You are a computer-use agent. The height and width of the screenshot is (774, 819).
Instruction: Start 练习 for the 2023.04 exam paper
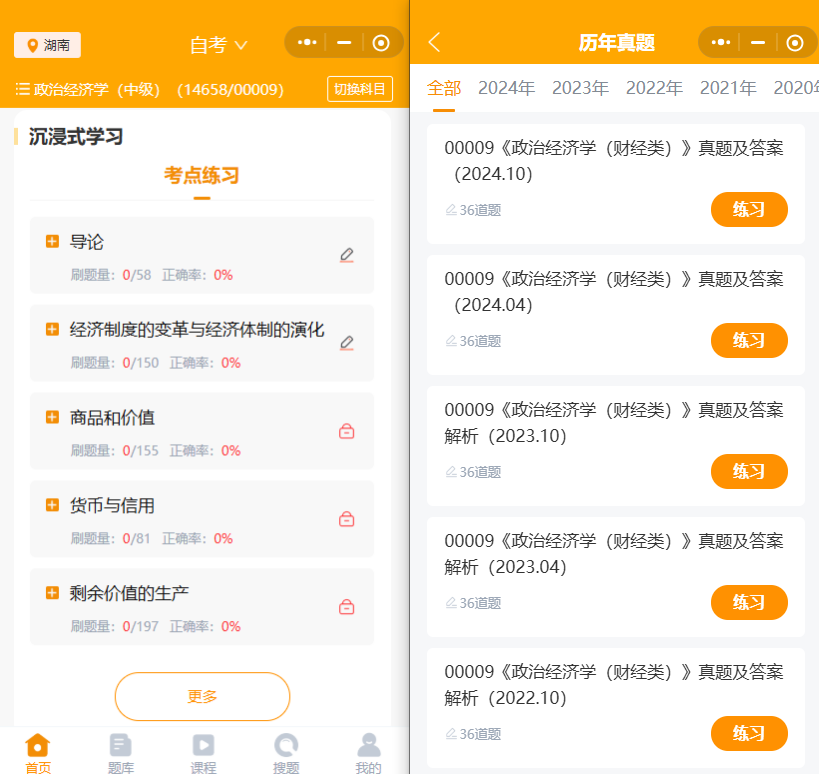point(749,602)
